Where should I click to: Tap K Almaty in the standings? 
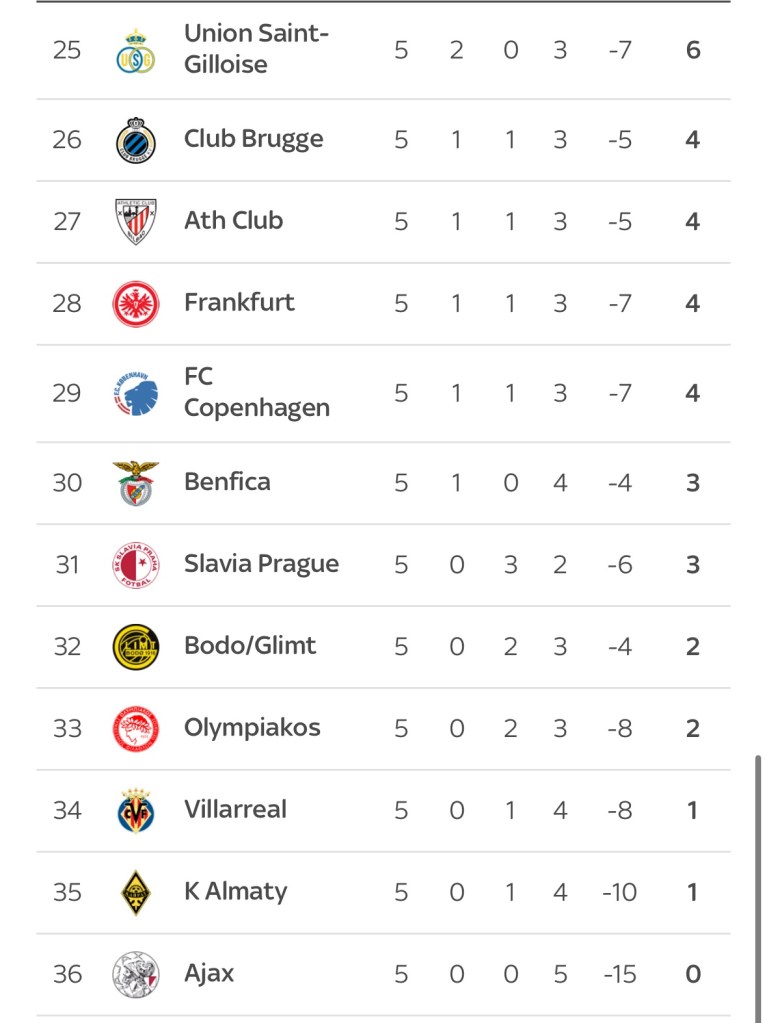point(235,892)
